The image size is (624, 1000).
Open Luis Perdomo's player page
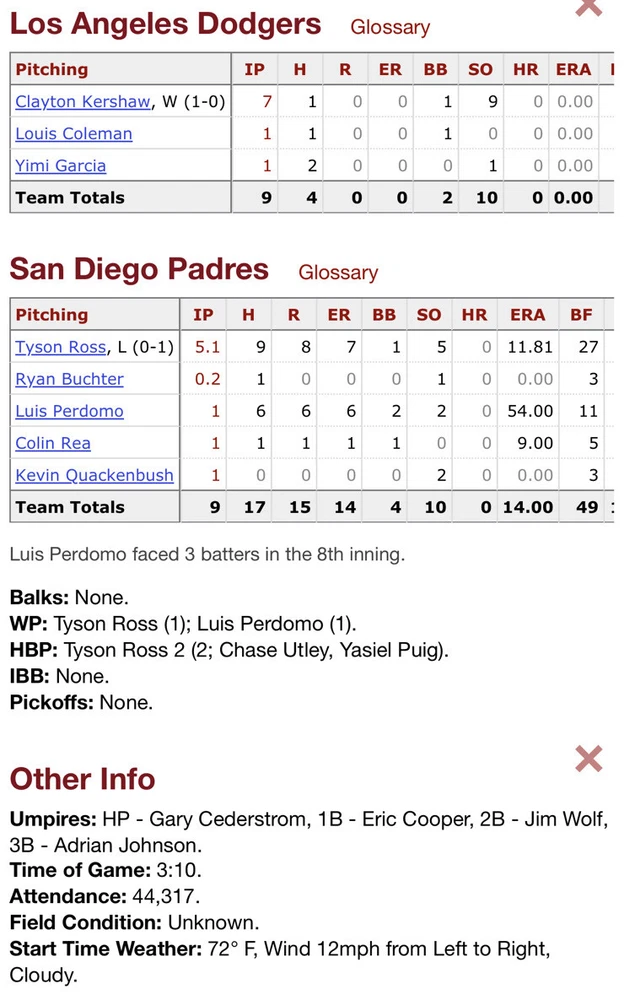[x=69, y=411]
